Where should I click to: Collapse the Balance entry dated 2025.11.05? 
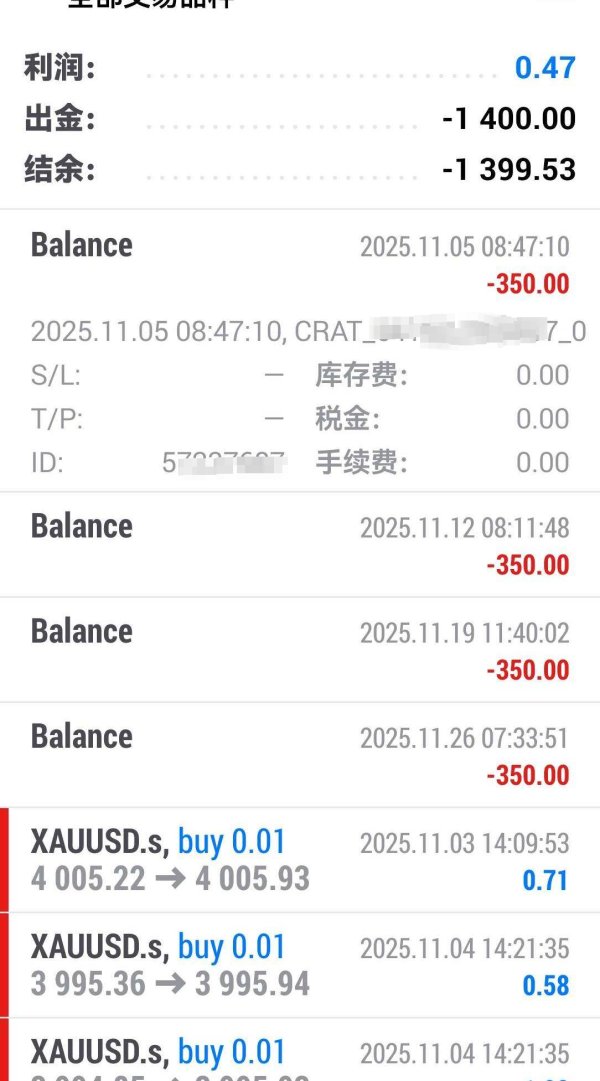point(300,263)
